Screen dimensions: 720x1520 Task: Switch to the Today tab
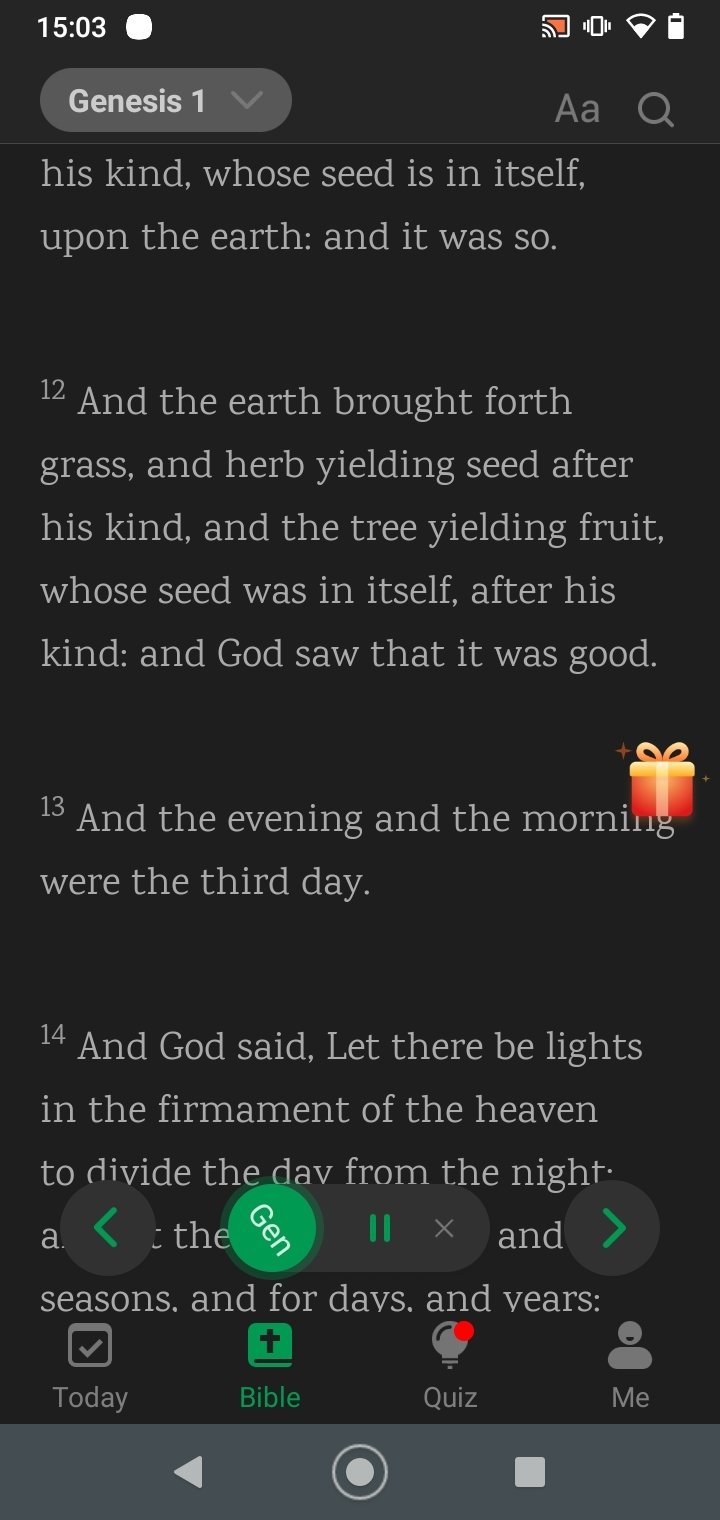click(90, 1366)
